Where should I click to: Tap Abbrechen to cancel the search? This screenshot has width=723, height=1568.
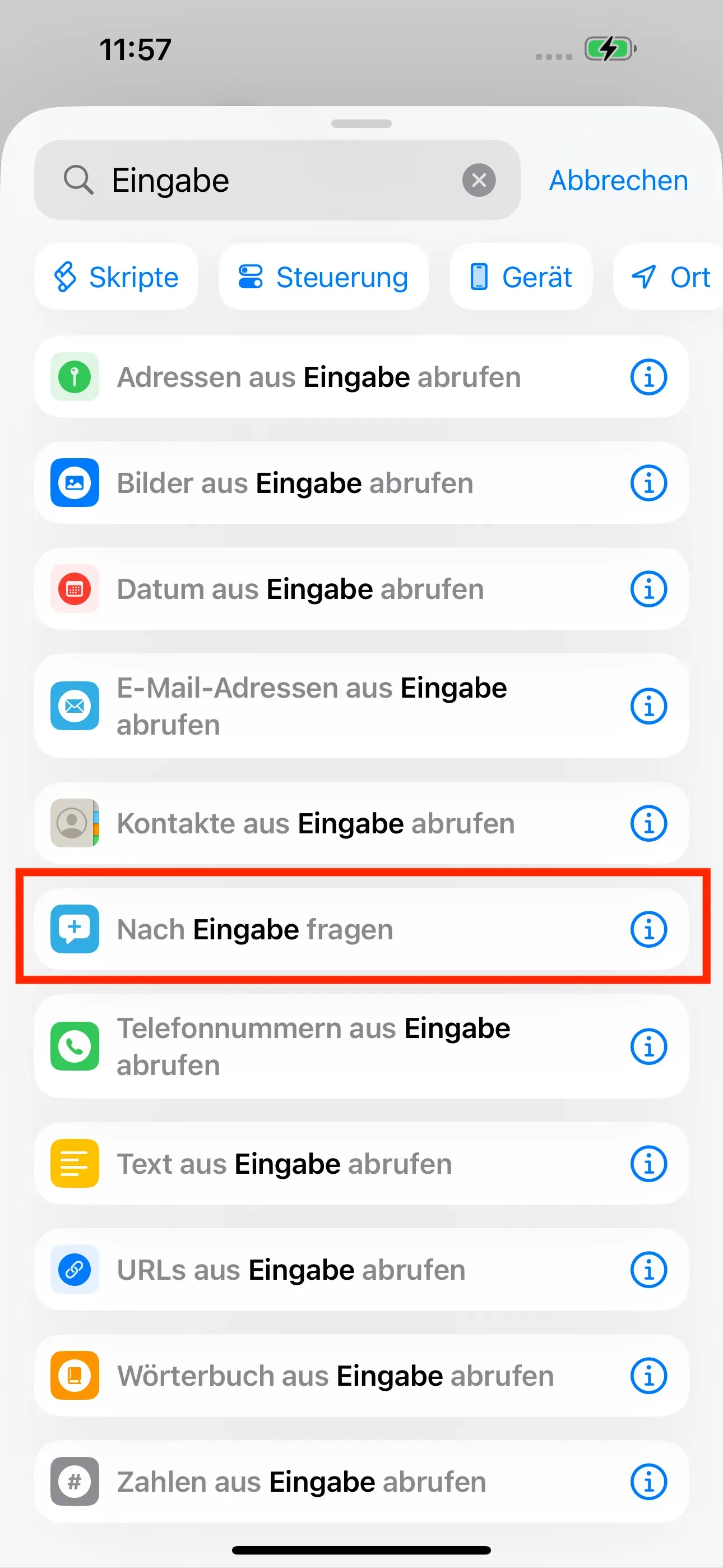(x=617, y=179)
